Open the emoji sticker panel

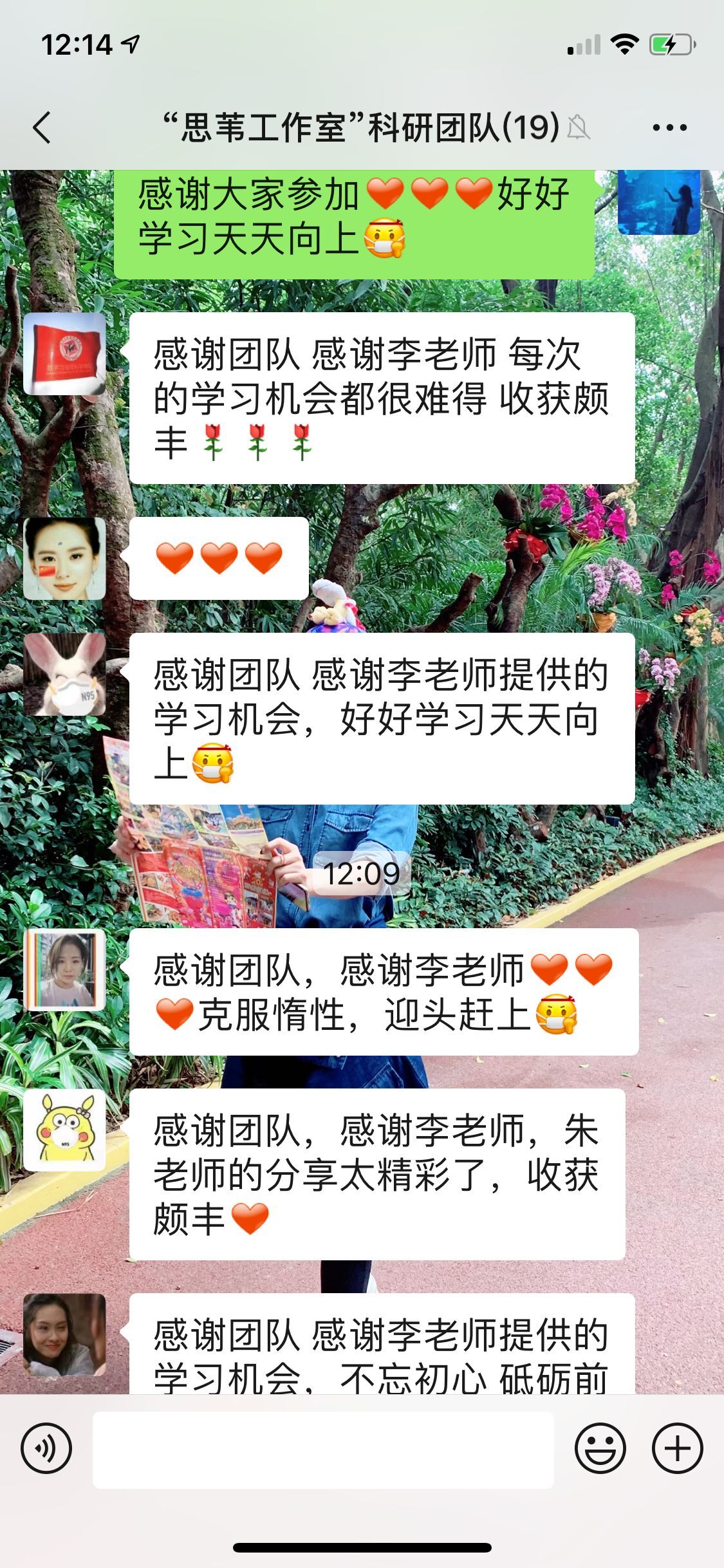coord(600,1449)
